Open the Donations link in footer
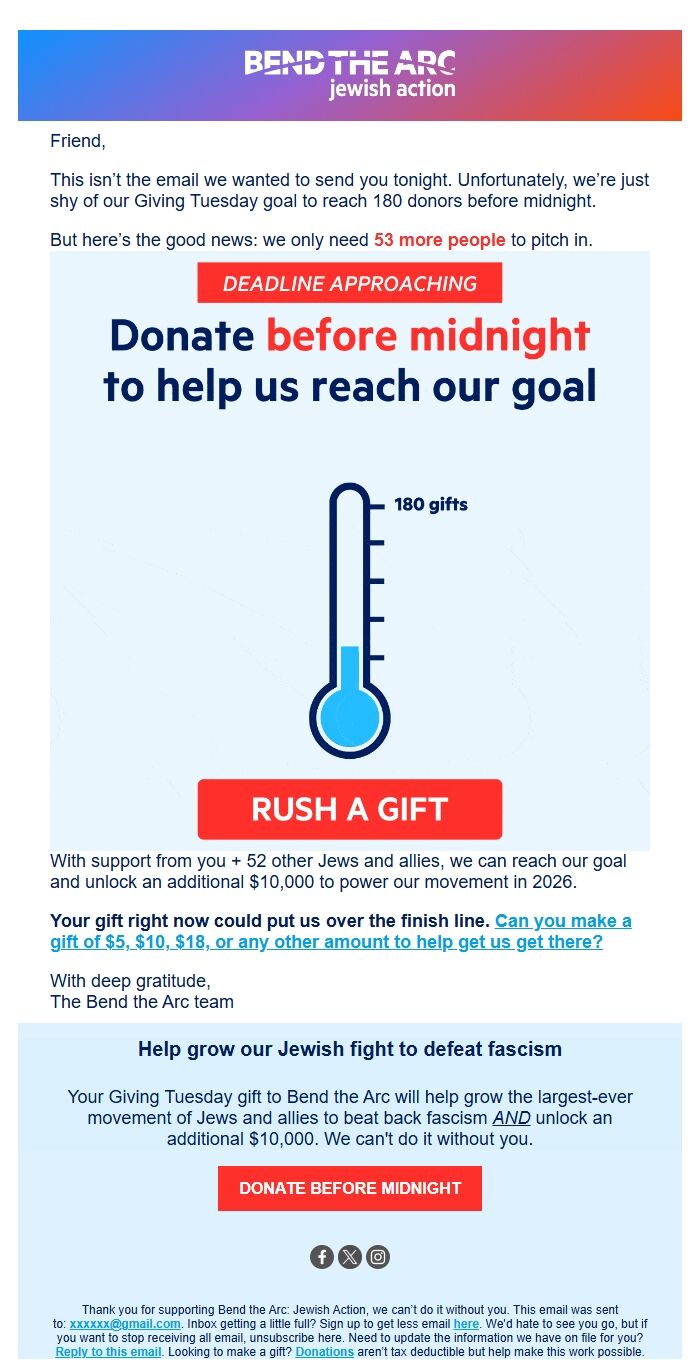The height and width of the screenshot is (1360, 700). [324, 1351]
